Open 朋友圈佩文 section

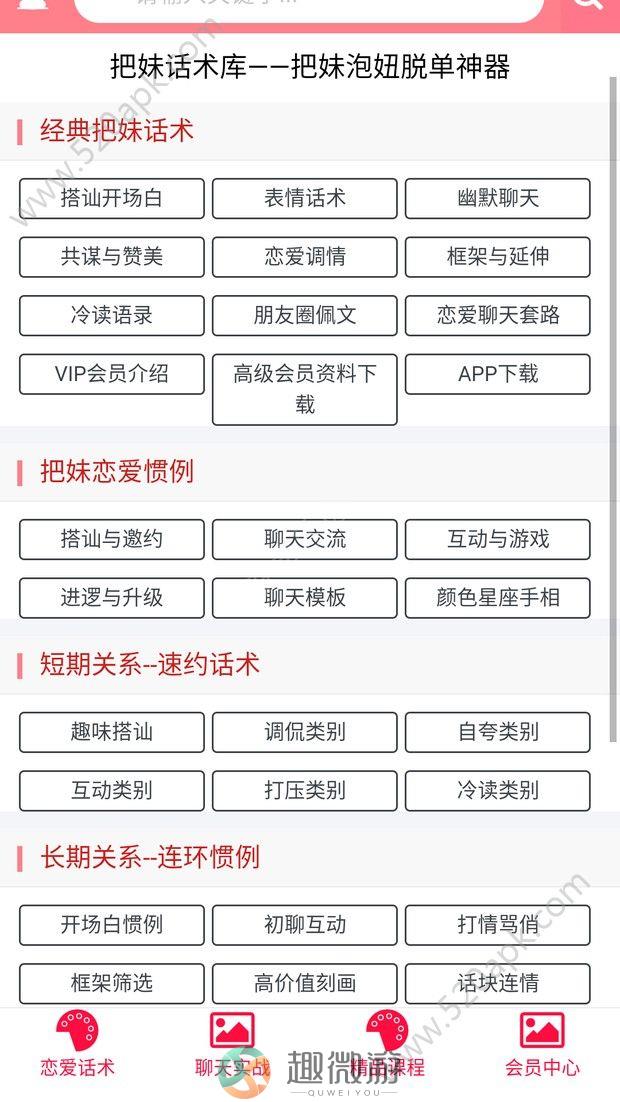(x=304, y=315)
